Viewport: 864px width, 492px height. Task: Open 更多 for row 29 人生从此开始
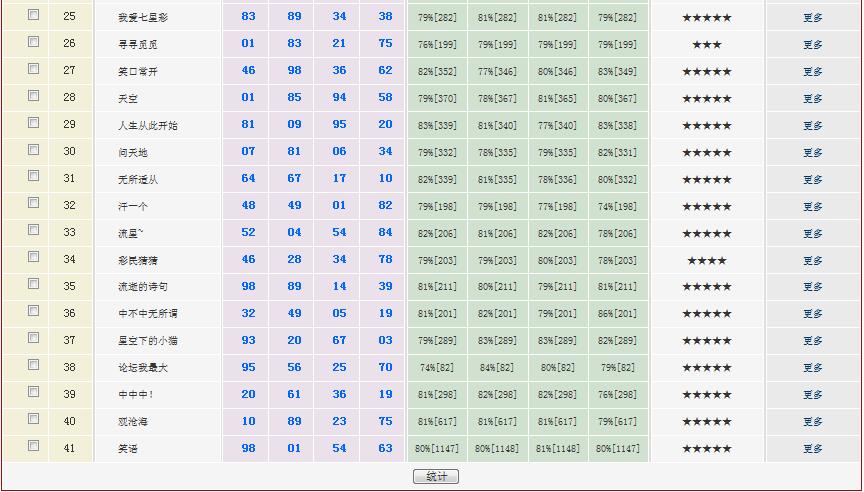(813, 126)
